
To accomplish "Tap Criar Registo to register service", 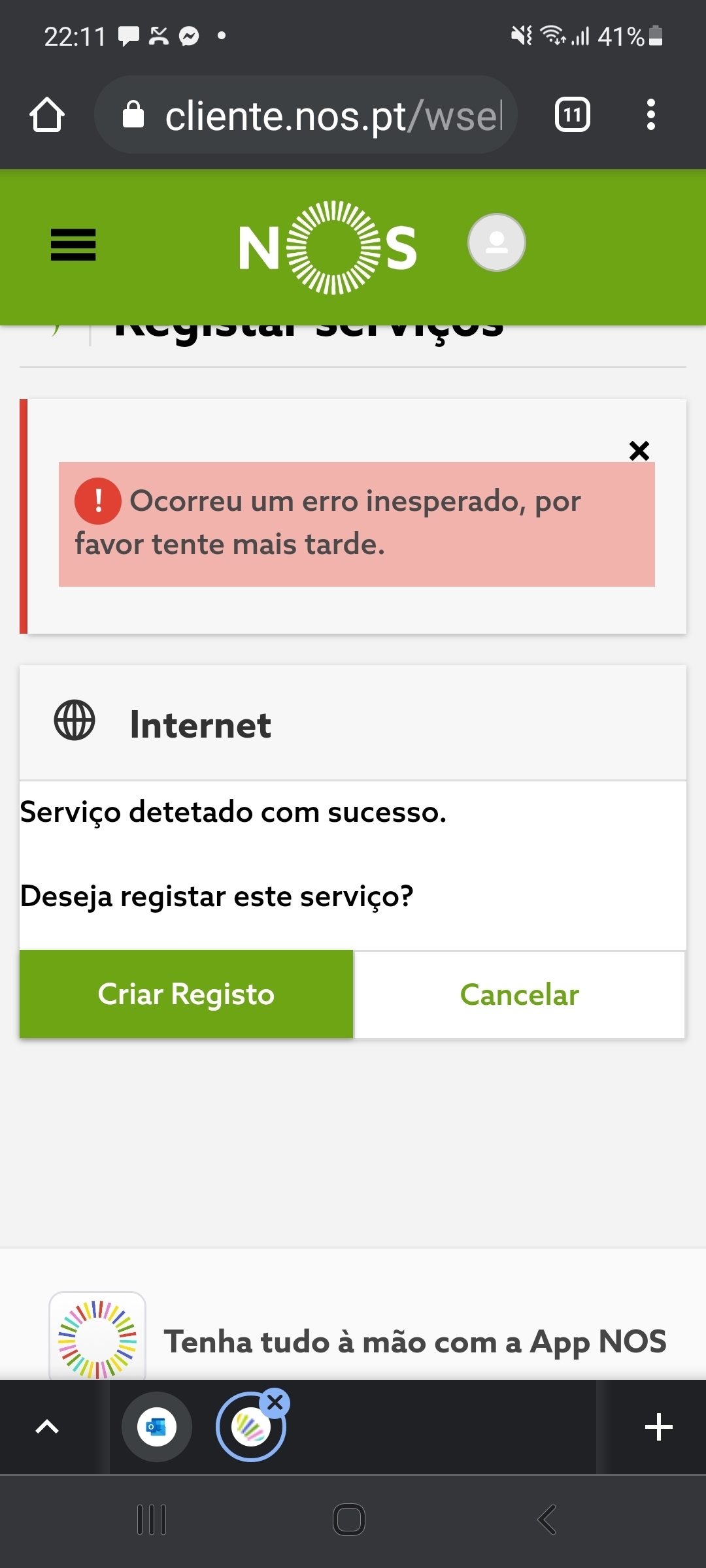I will tap(186, 994).
